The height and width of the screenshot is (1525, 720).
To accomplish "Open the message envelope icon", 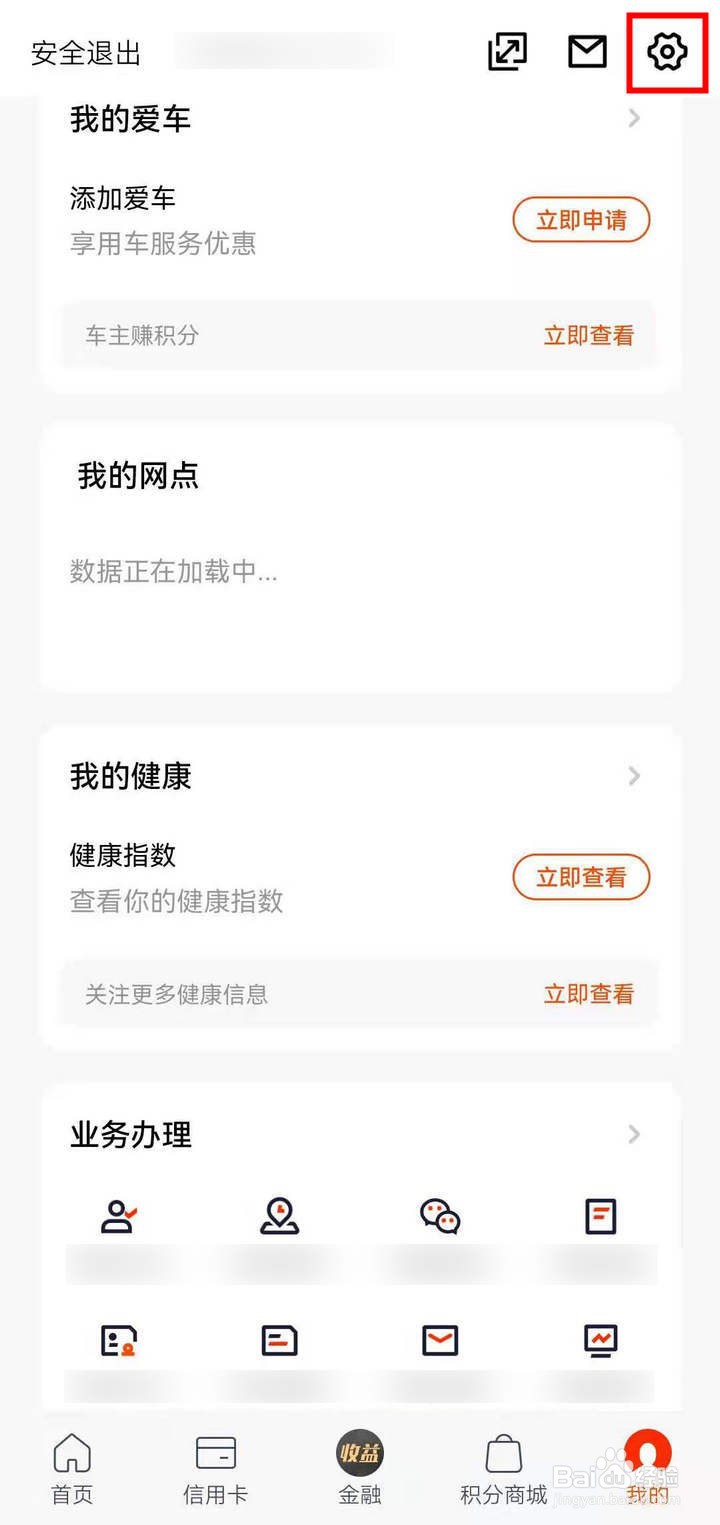I will coord(588,52).
